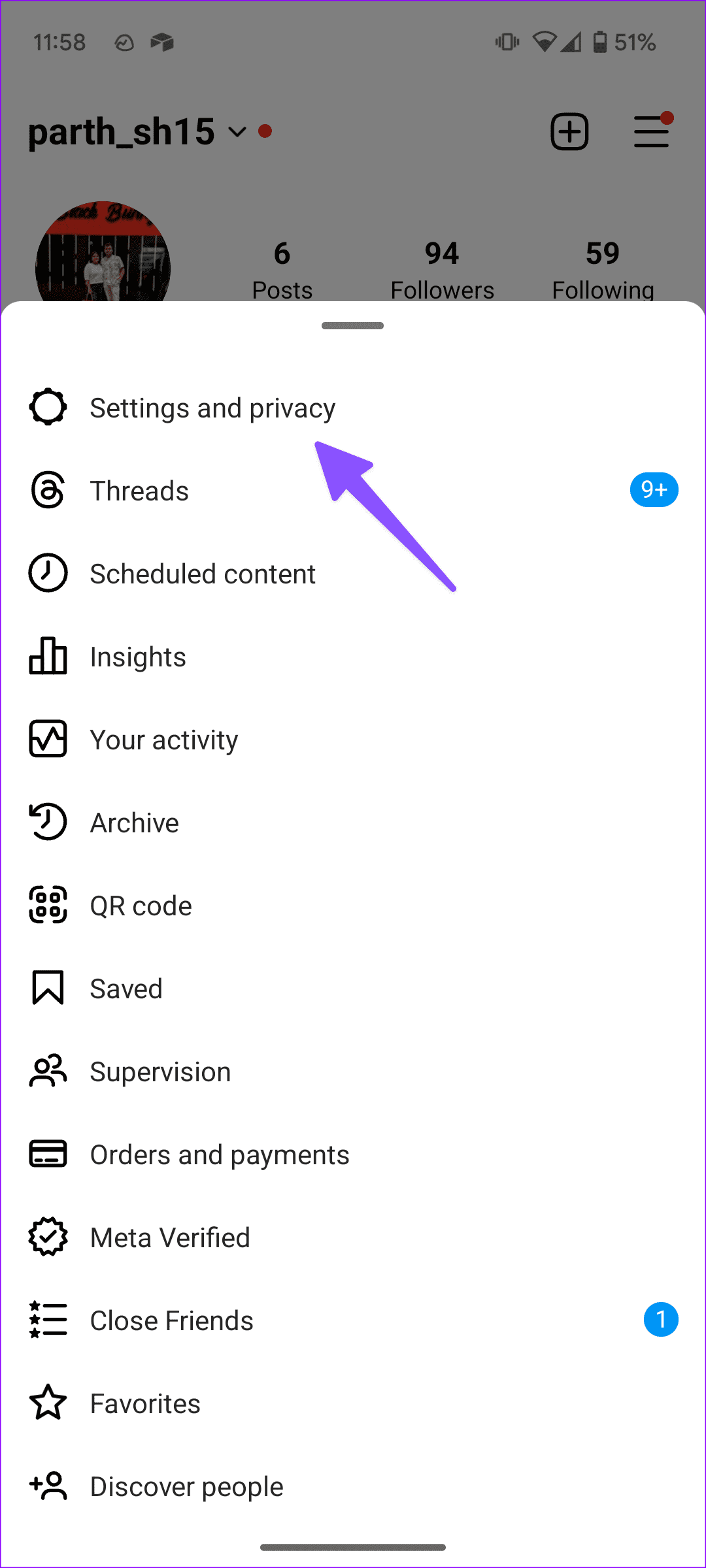
Task: Click the Meta Verified badge icon
Action: tap(47, 1237)
